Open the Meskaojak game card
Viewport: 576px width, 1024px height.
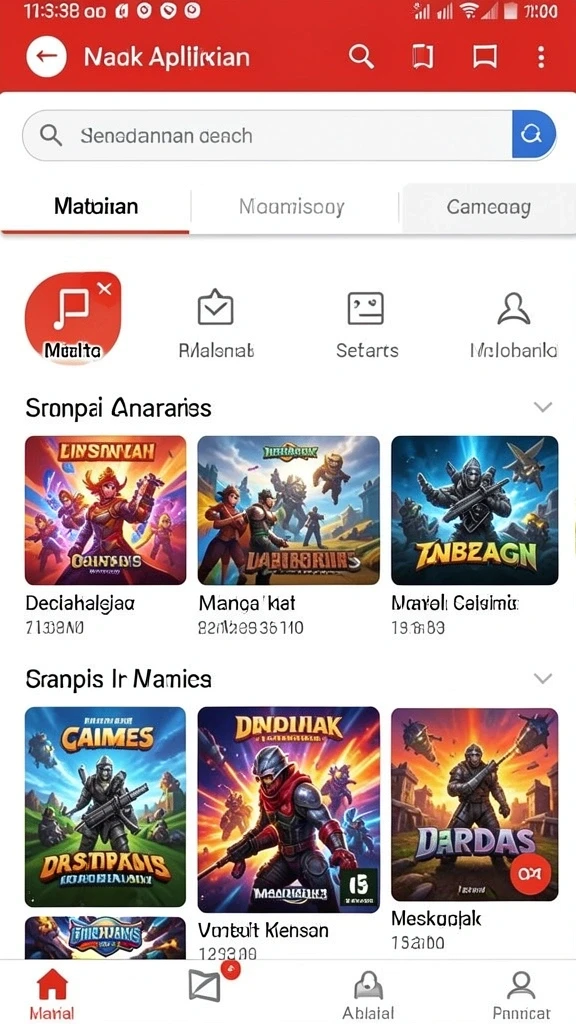point(475,828)
